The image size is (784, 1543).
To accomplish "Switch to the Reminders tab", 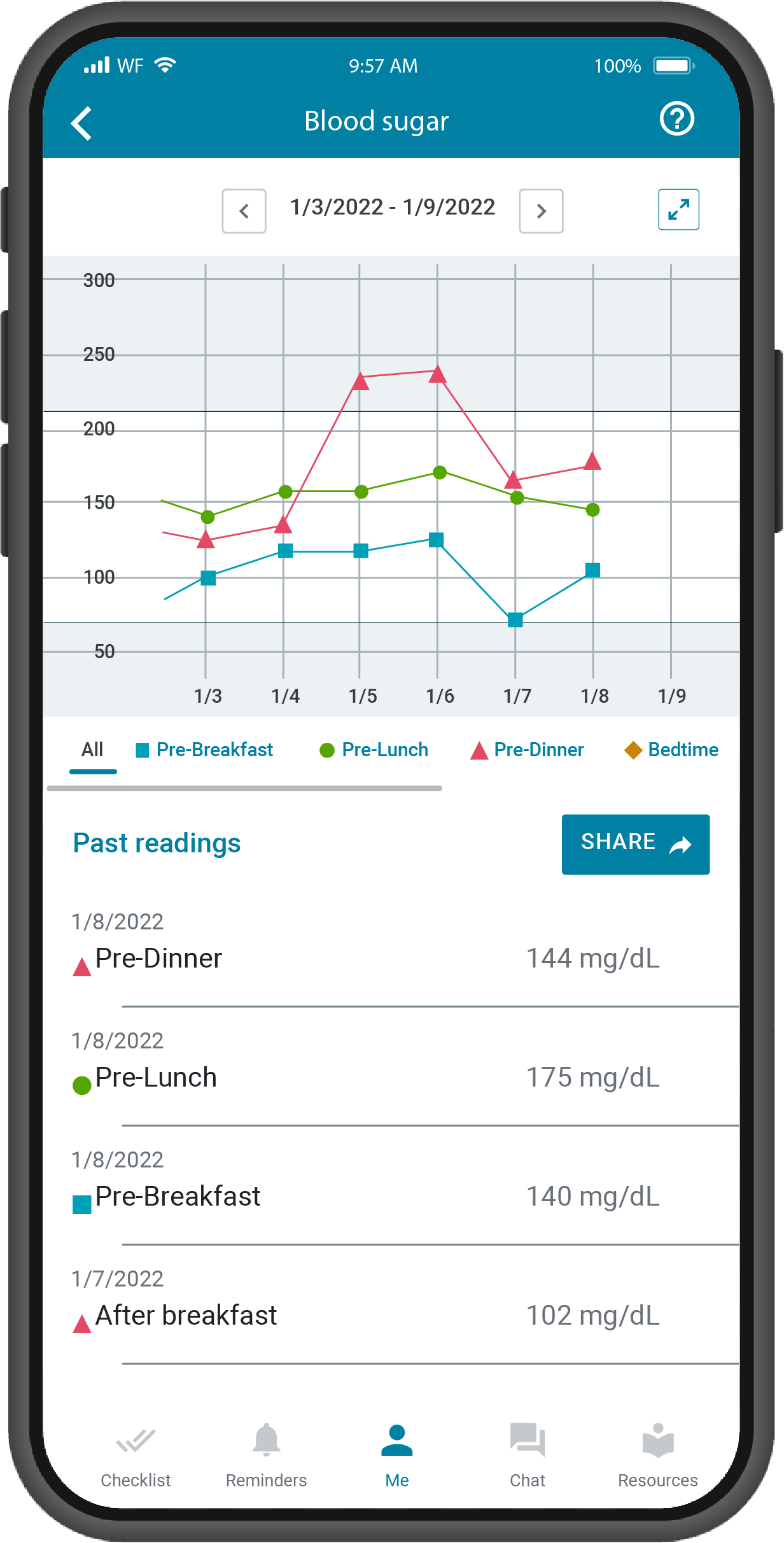I will 266,1455.
